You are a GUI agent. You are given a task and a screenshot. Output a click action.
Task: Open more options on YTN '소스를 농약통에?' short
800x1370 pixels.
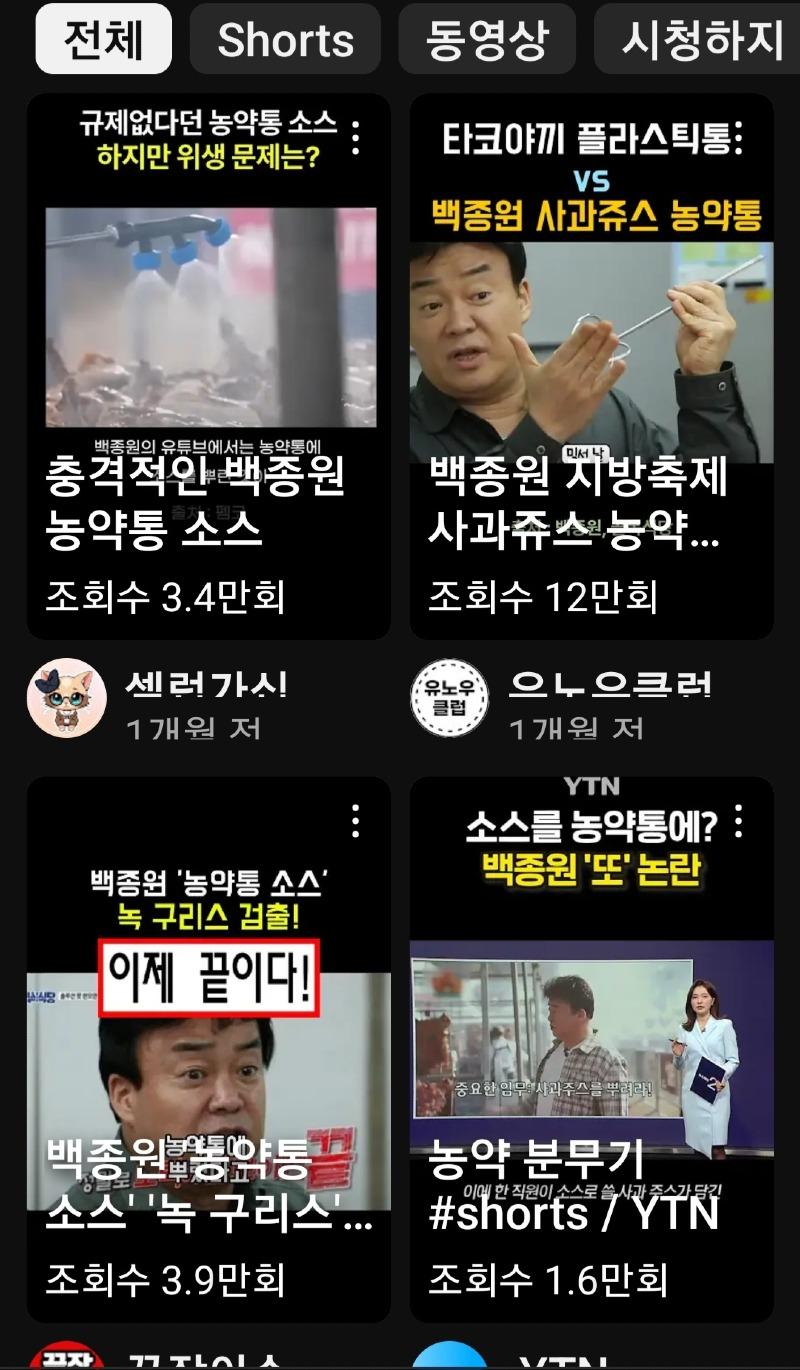point(739,821)
